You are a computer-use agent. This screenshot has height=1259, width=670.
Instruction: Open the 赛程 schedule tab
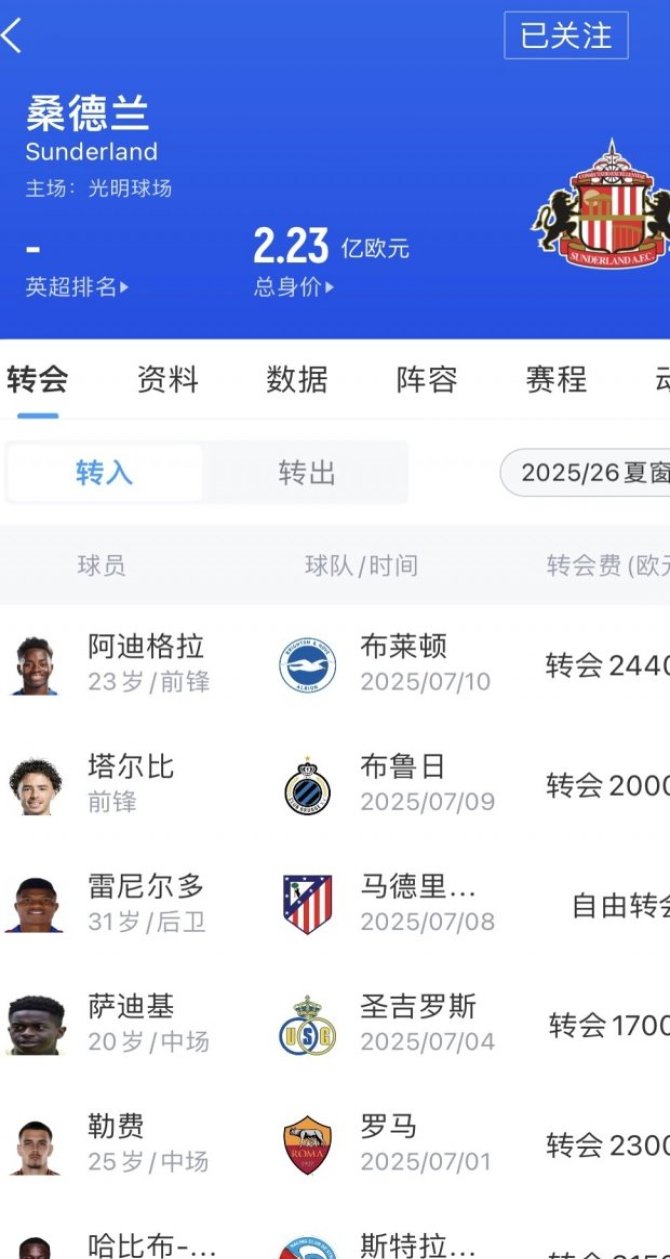coord(557,380)
